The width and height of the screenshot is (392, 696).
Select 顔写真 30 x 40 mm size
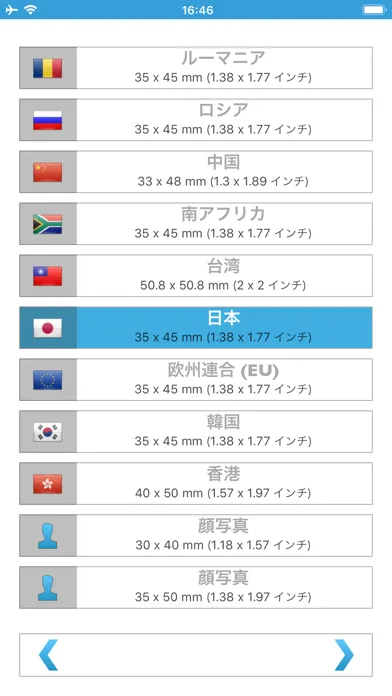pyautogui.click(x=196, y=535)
